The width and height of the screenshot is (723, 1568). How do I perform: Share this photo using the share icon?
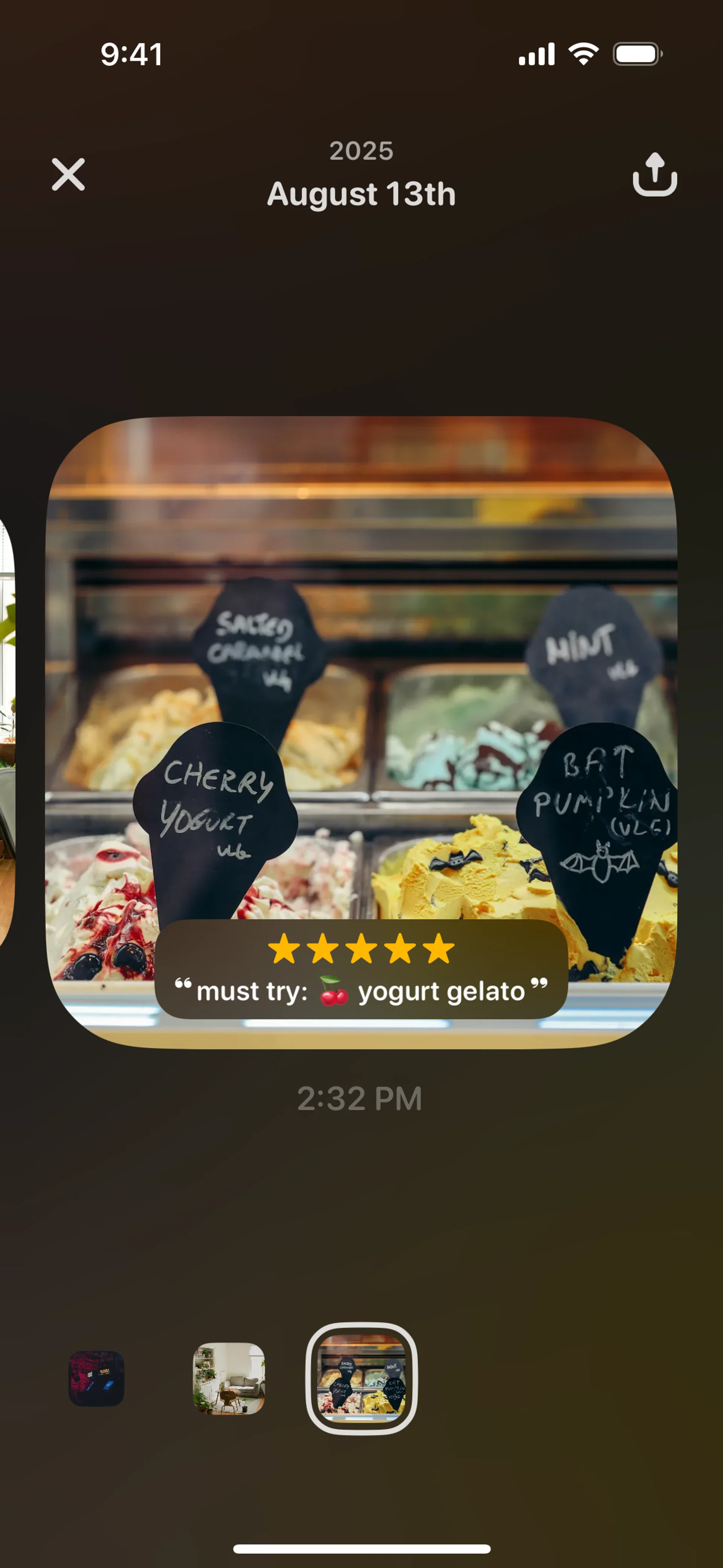pos(654,175)
